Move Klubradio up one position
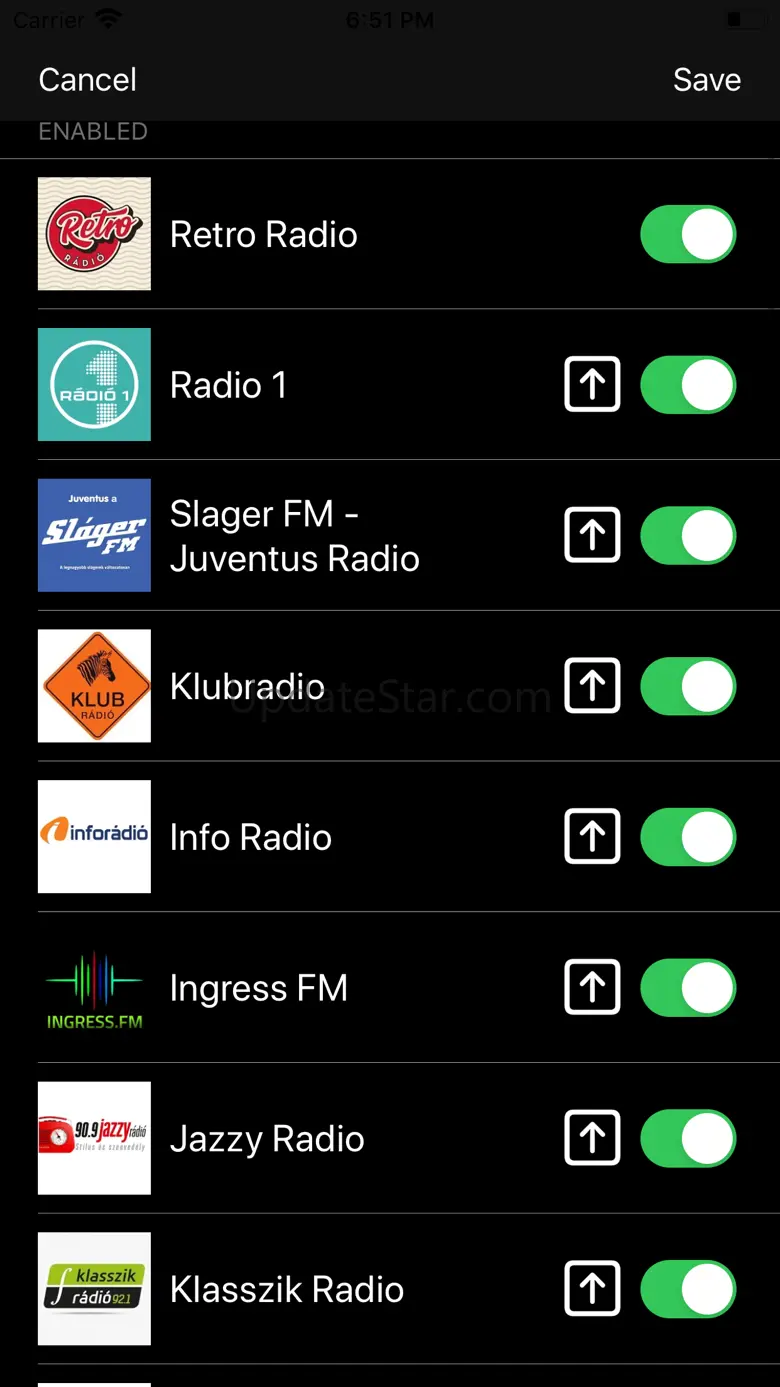 593,686
